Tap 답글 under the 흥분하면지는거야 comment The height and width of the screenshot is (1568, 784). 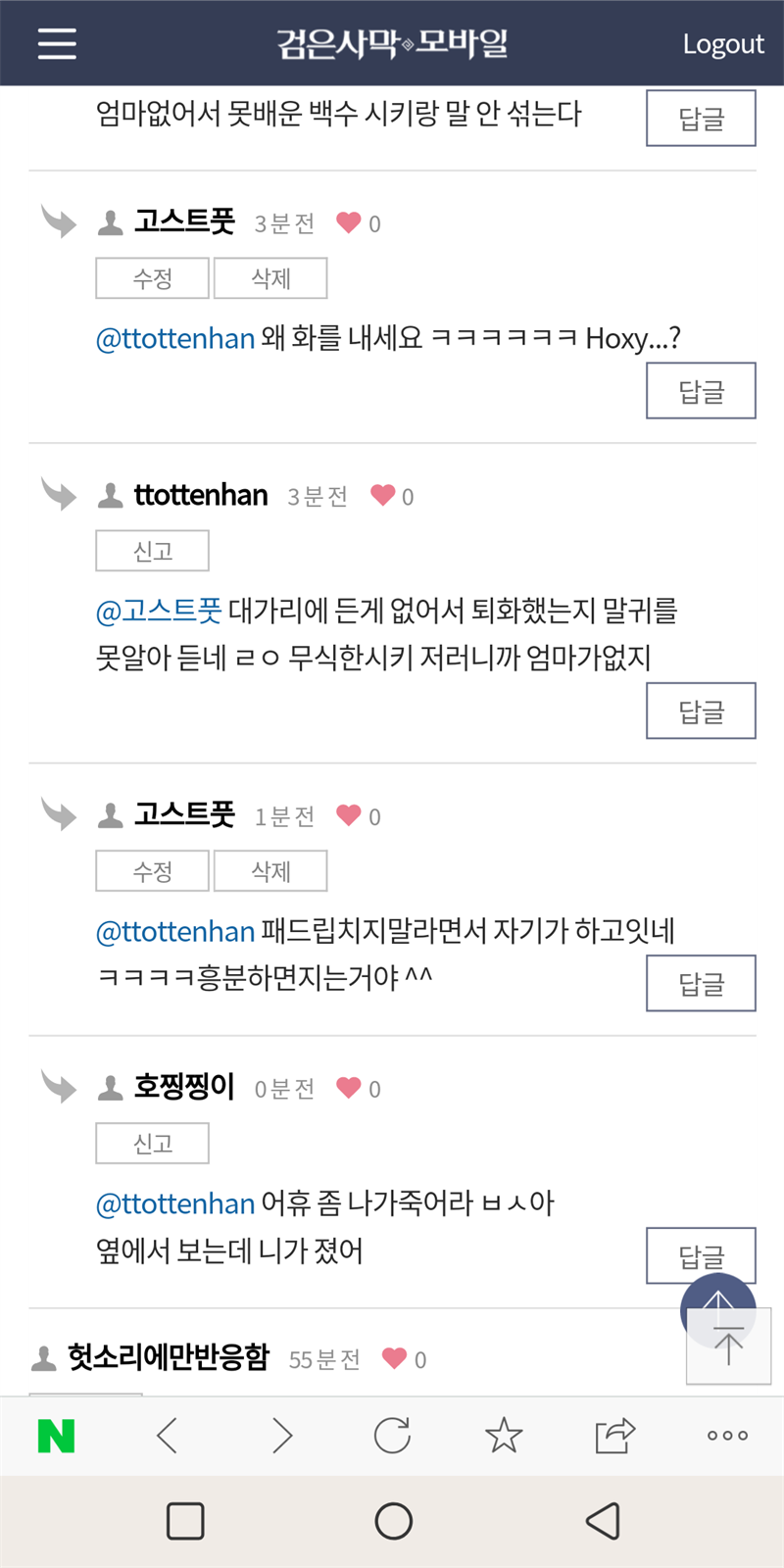701,983
